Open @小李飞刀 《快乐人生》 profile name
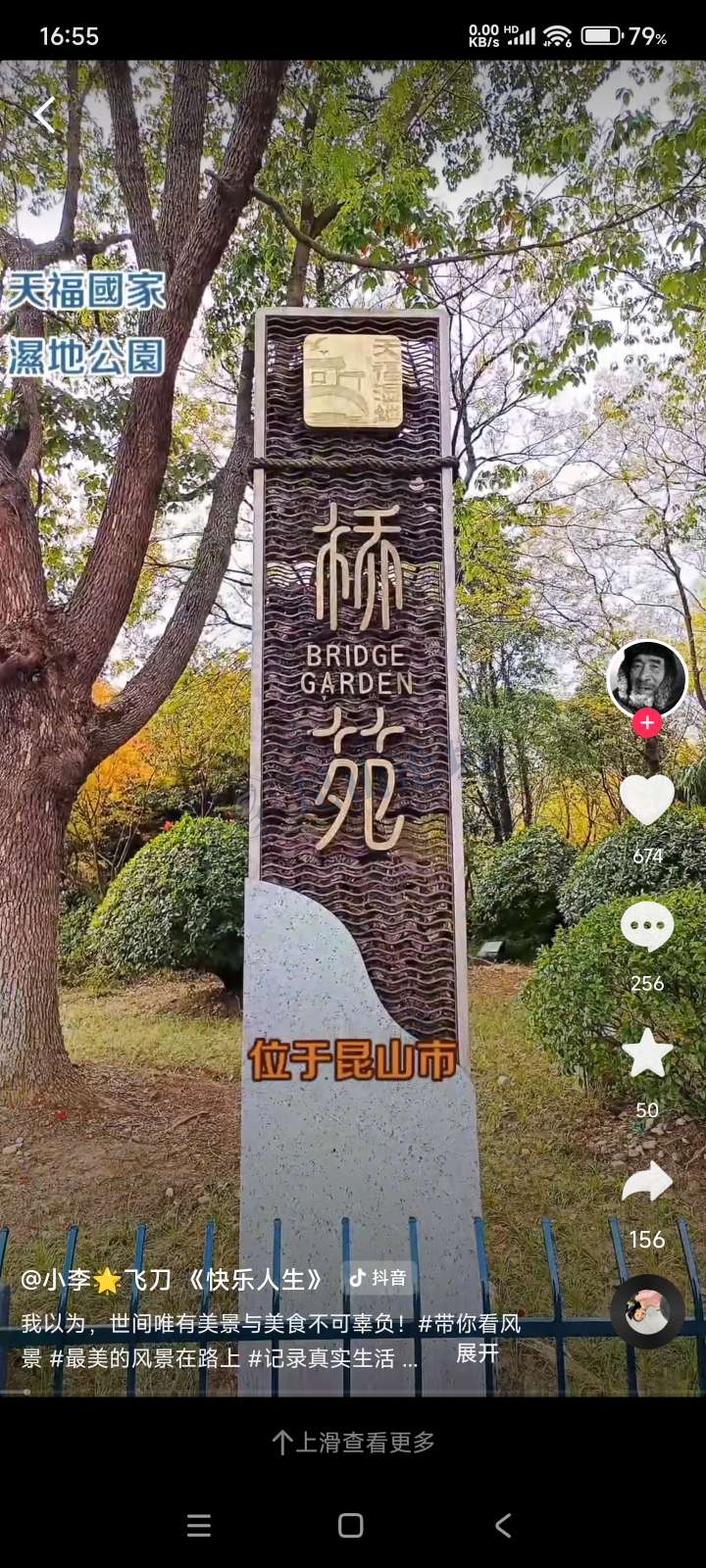Screen dimensions: 706x1568 click(173, 1279)
